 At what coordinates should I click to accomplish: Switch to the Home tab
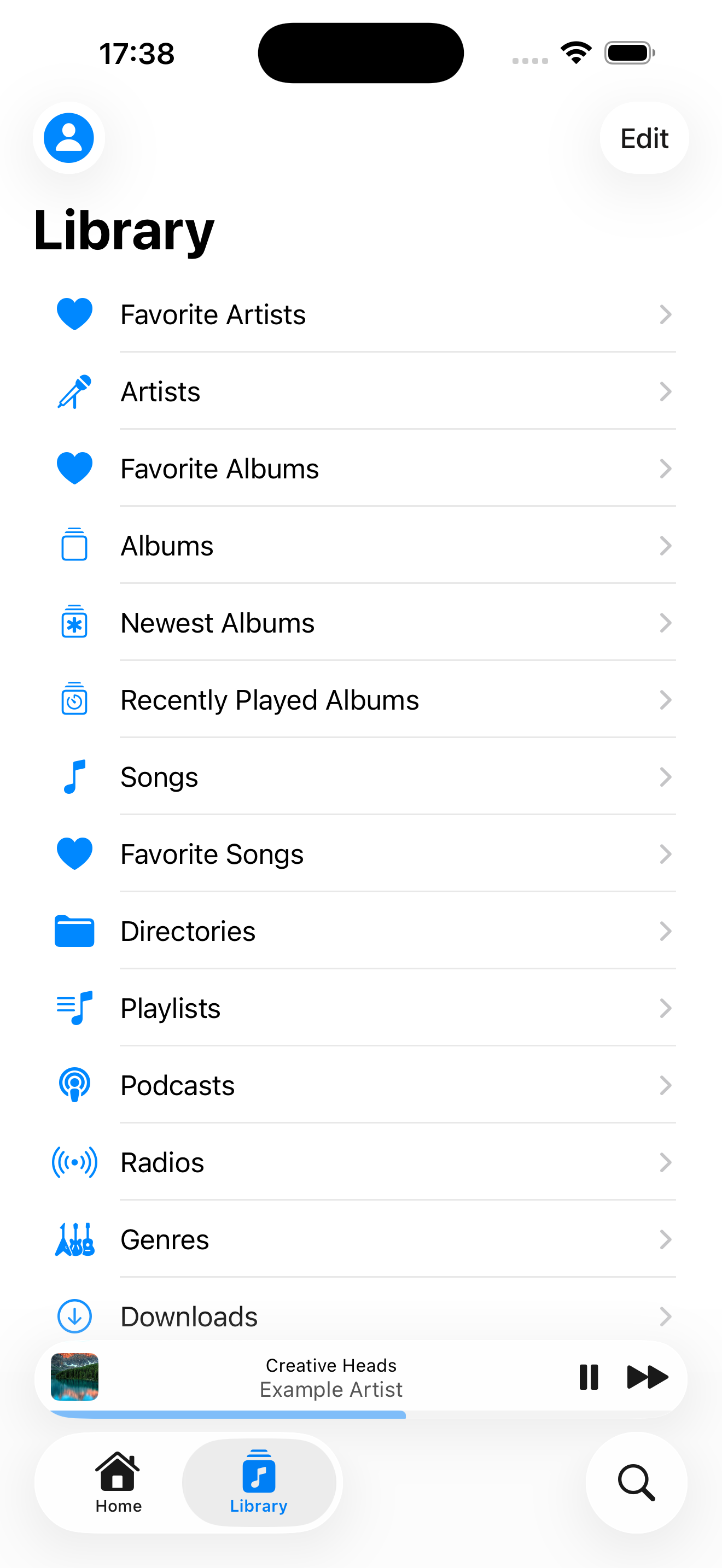click(x=118, y=1483)
